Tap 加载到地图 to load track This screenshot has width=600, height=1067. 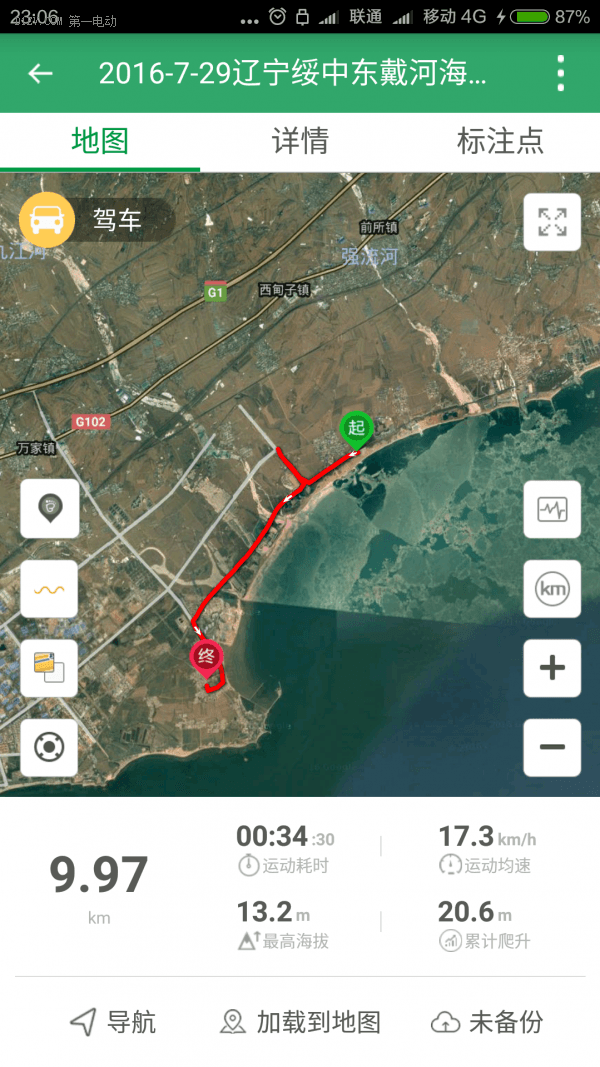pos(301,1022)
